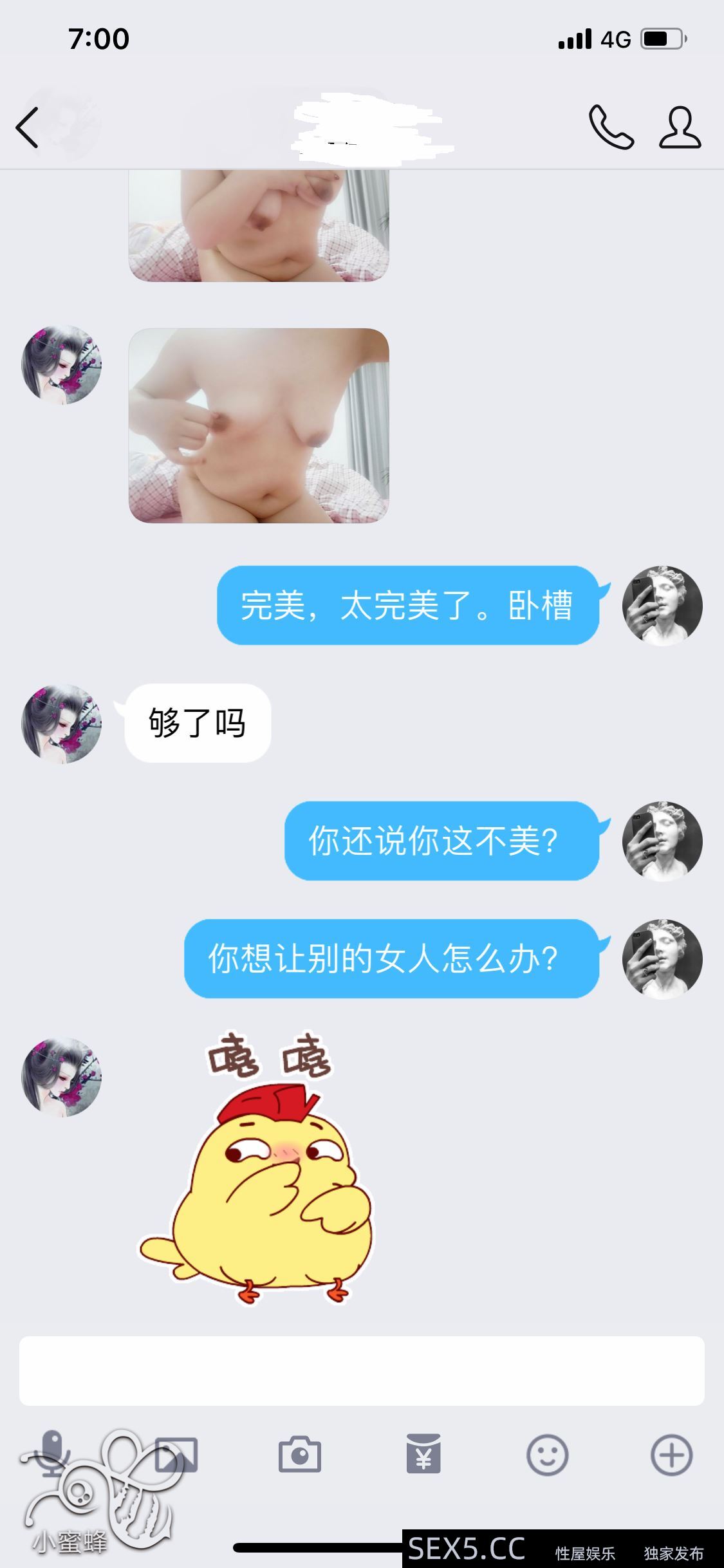Send a red packet
This screenshot has height=1568, width=724.
pos(423,1454)
